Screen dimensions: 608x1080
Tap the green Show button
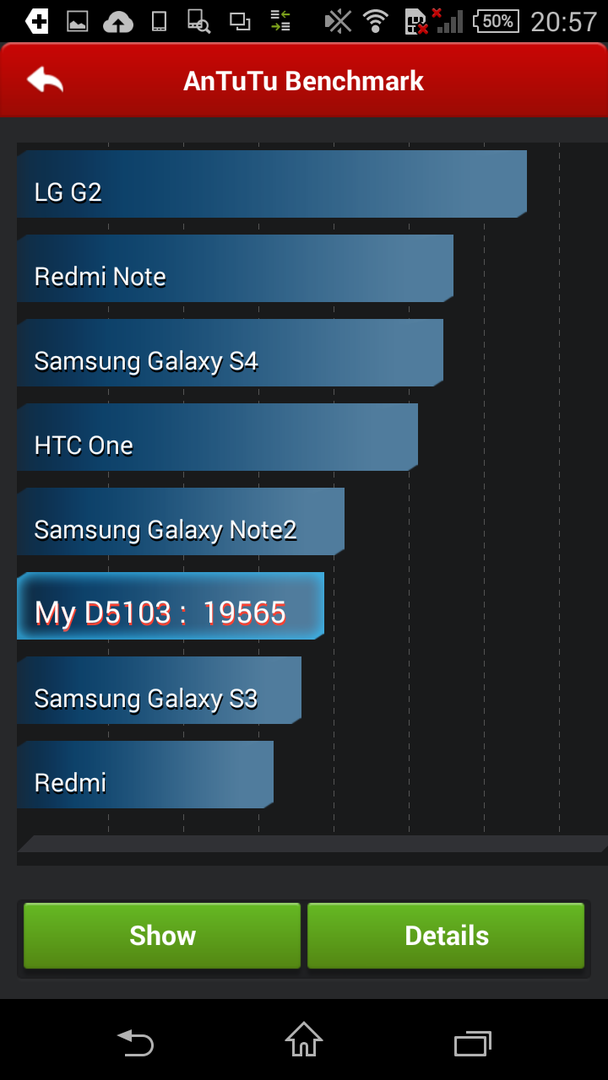pos(162,936)
